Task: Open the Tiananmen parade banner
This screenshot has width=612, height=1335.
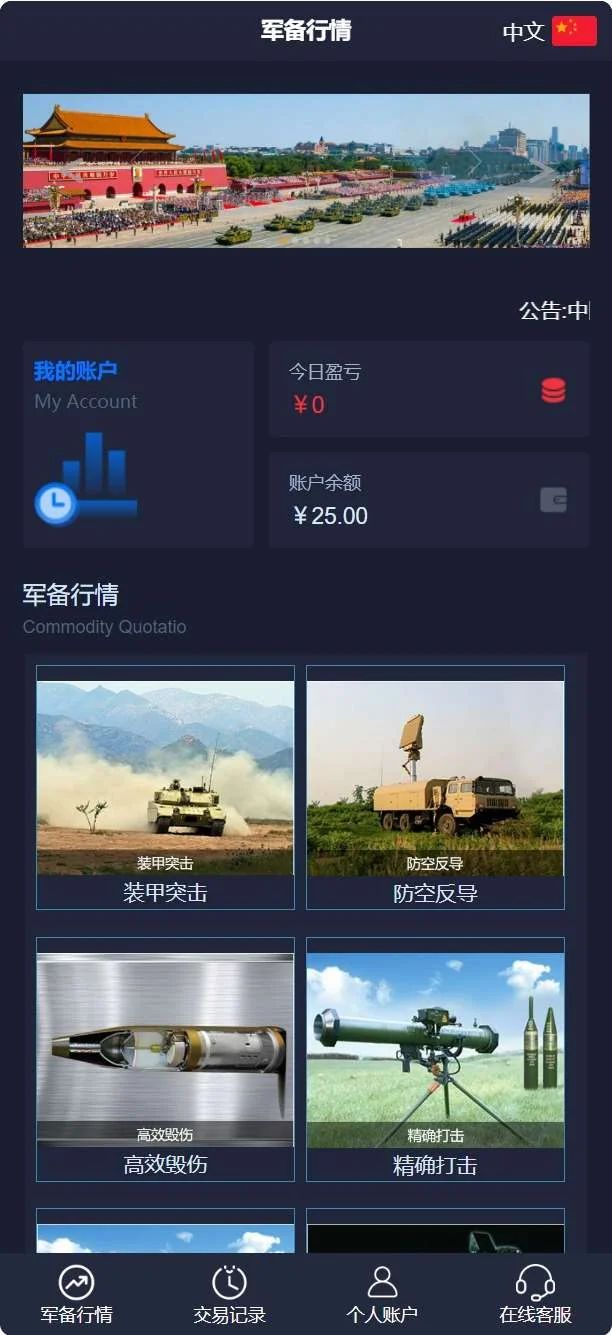Action: click(306, 170)
